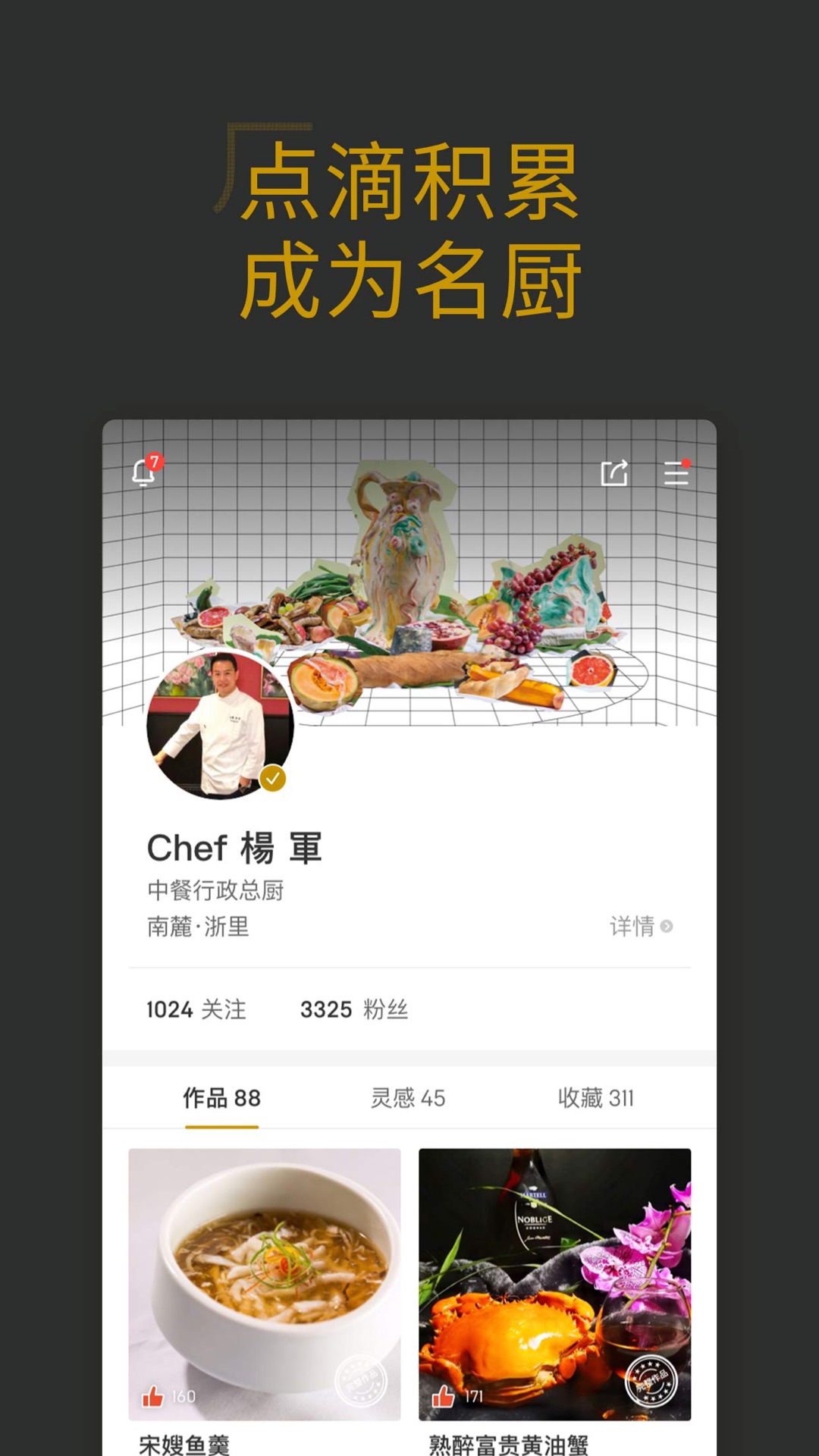Tap the chef name Chef 楊 軍
This screenshot has height=1456, width=819.
coord(234,848)
